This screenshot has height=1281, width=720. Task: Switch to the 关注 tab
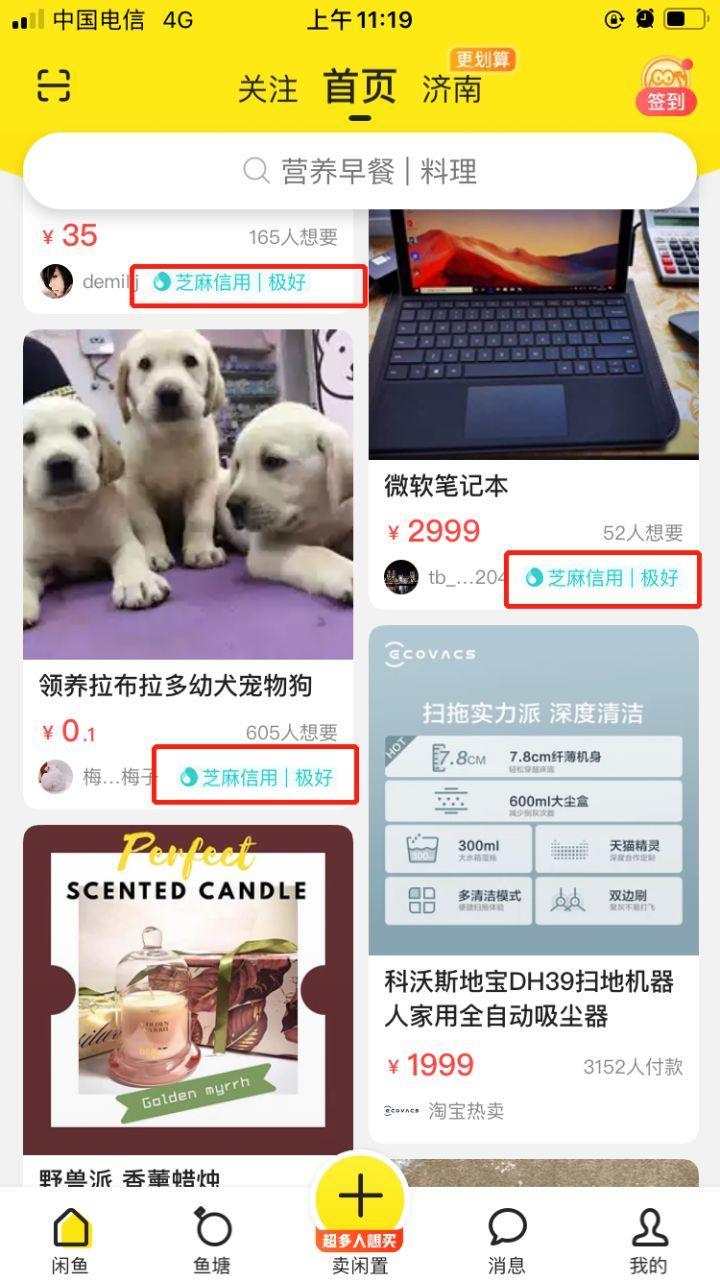coord(267,89)
